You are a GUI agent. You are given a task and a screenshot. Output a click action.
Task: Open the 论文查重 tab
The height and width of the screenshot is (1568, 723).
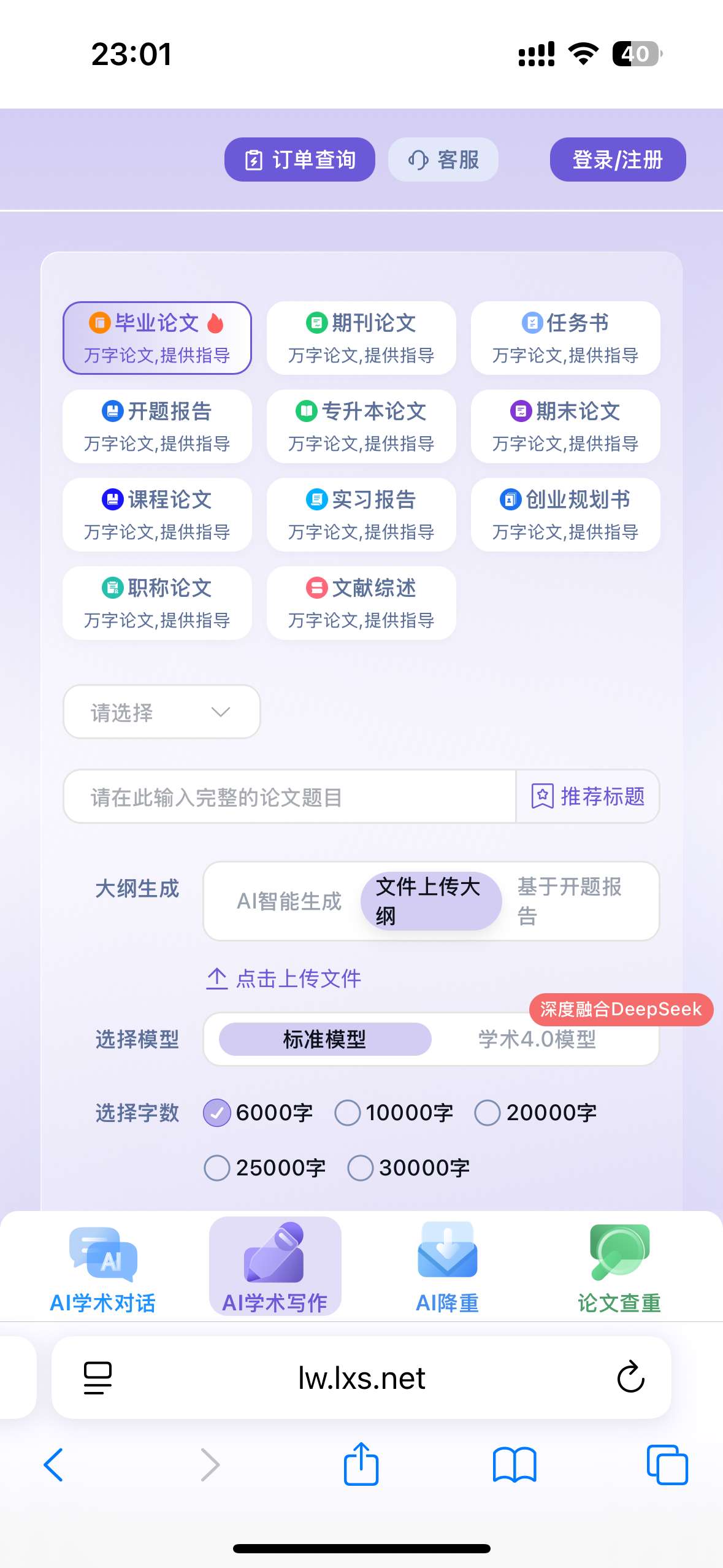[619, 1267]
